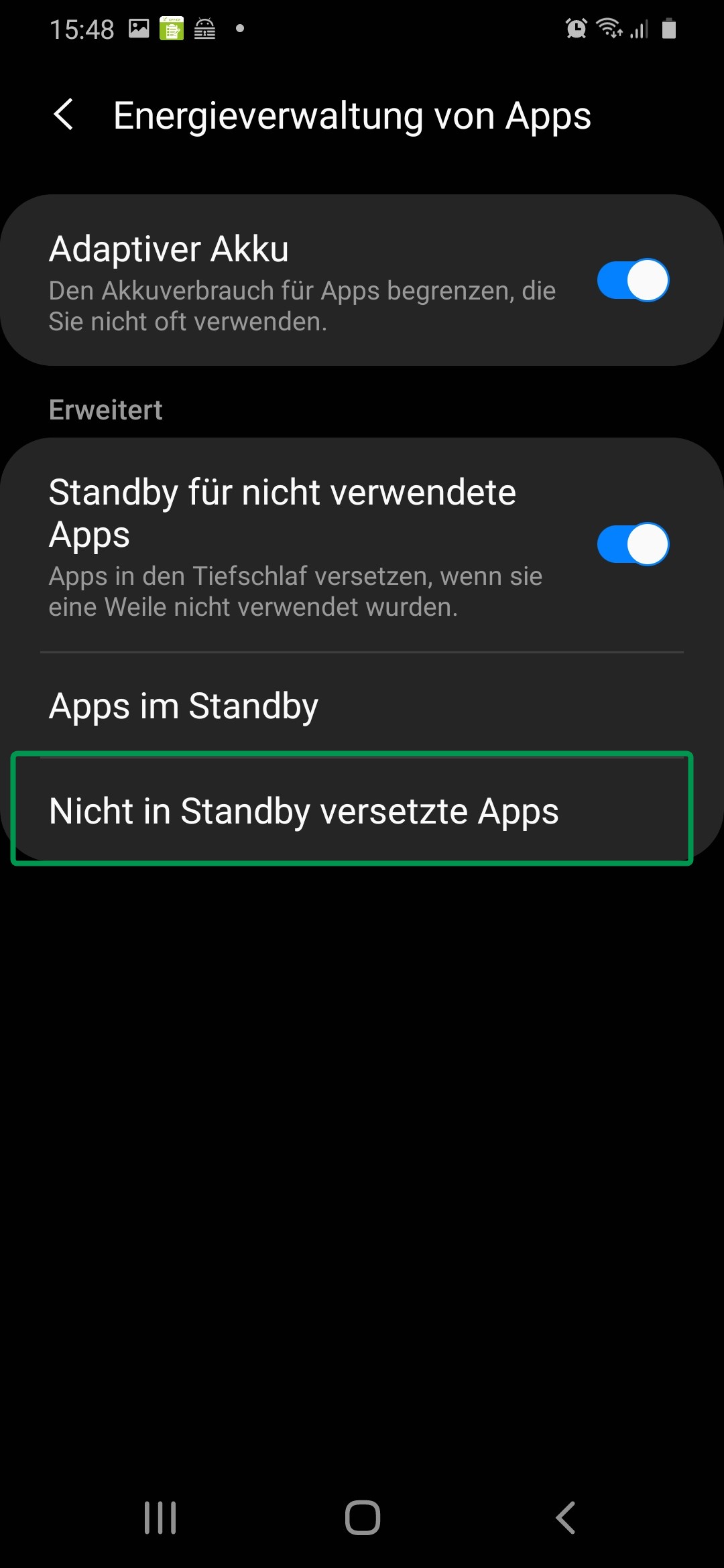
Task: Tap the Android system notification icon
Action: (x=204, y=27)
